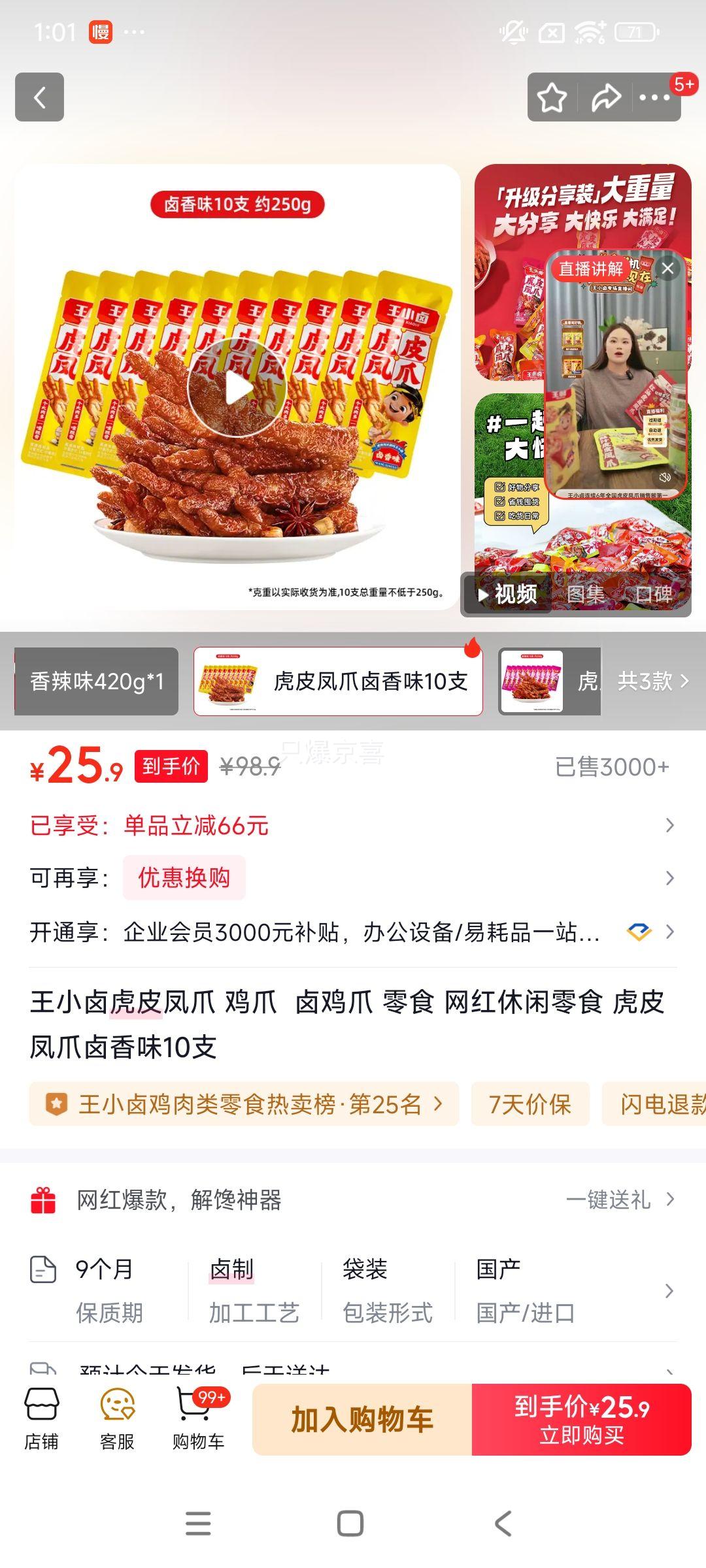Tap the 7天价保 chip
Viewport: 706px width, 1568px height.
pos(530,1104)
